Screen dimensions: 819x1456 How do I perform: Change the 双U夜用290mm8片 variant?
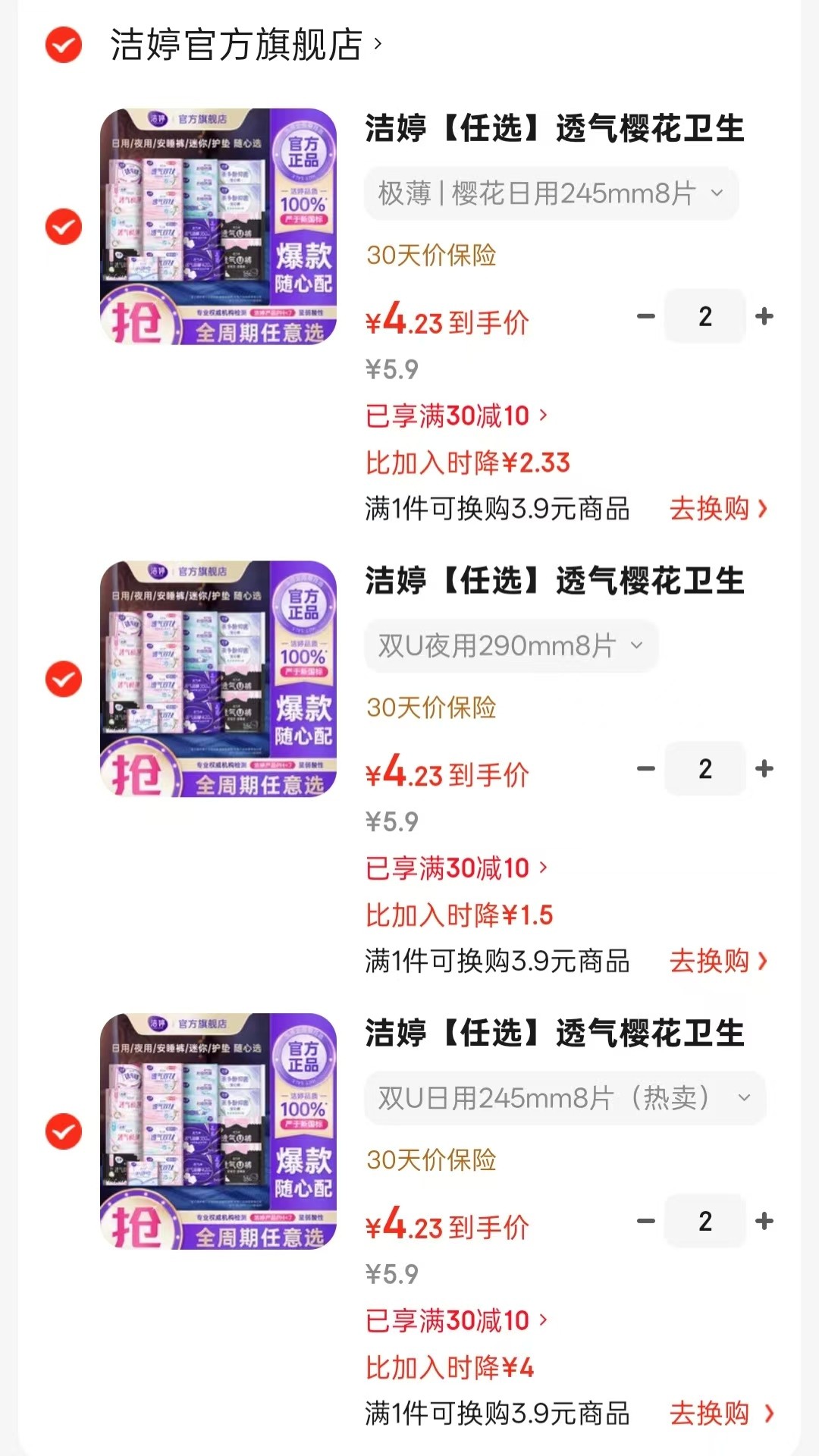(511, 646)
